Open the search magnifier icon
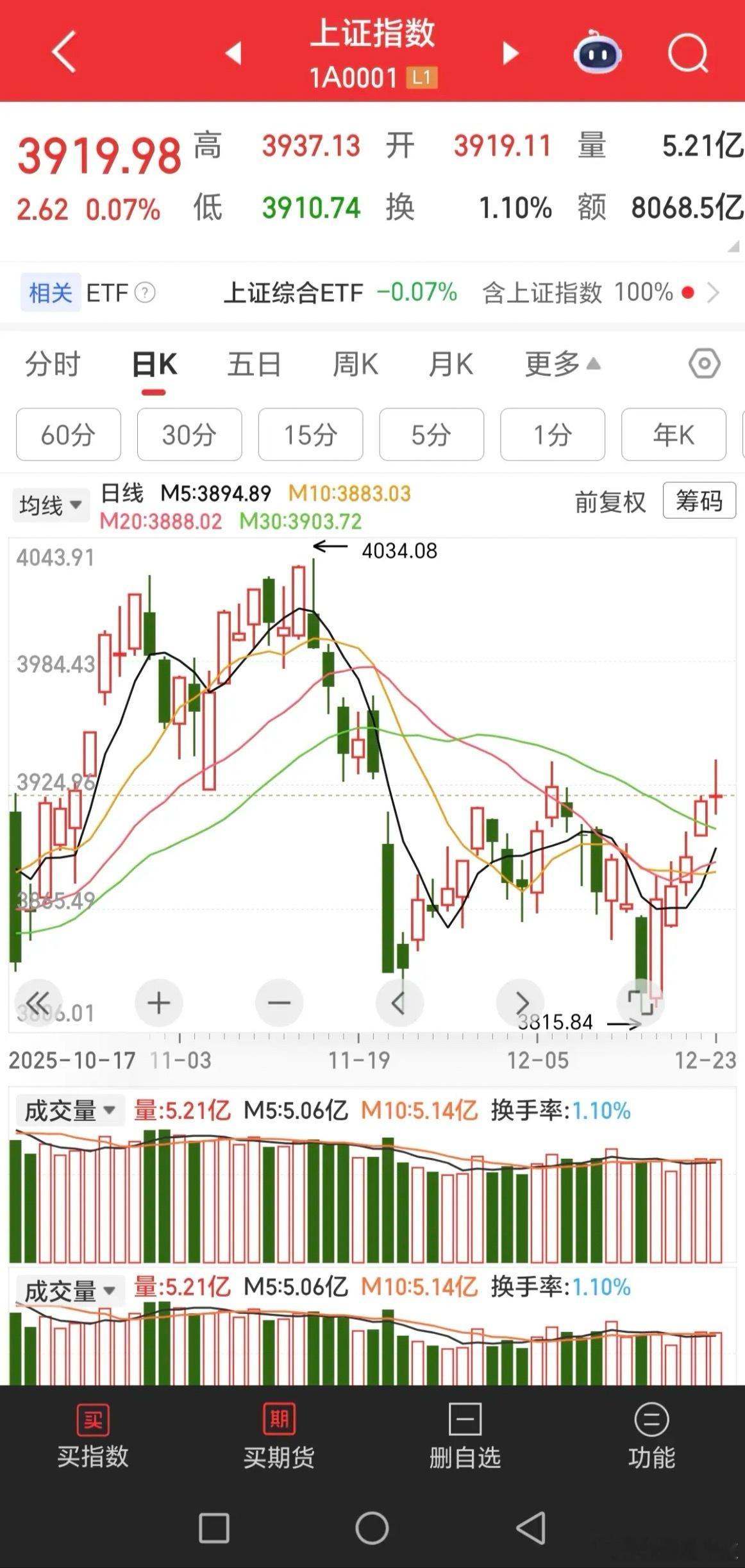Screen dimensions: 745x1568 point(687,53)
